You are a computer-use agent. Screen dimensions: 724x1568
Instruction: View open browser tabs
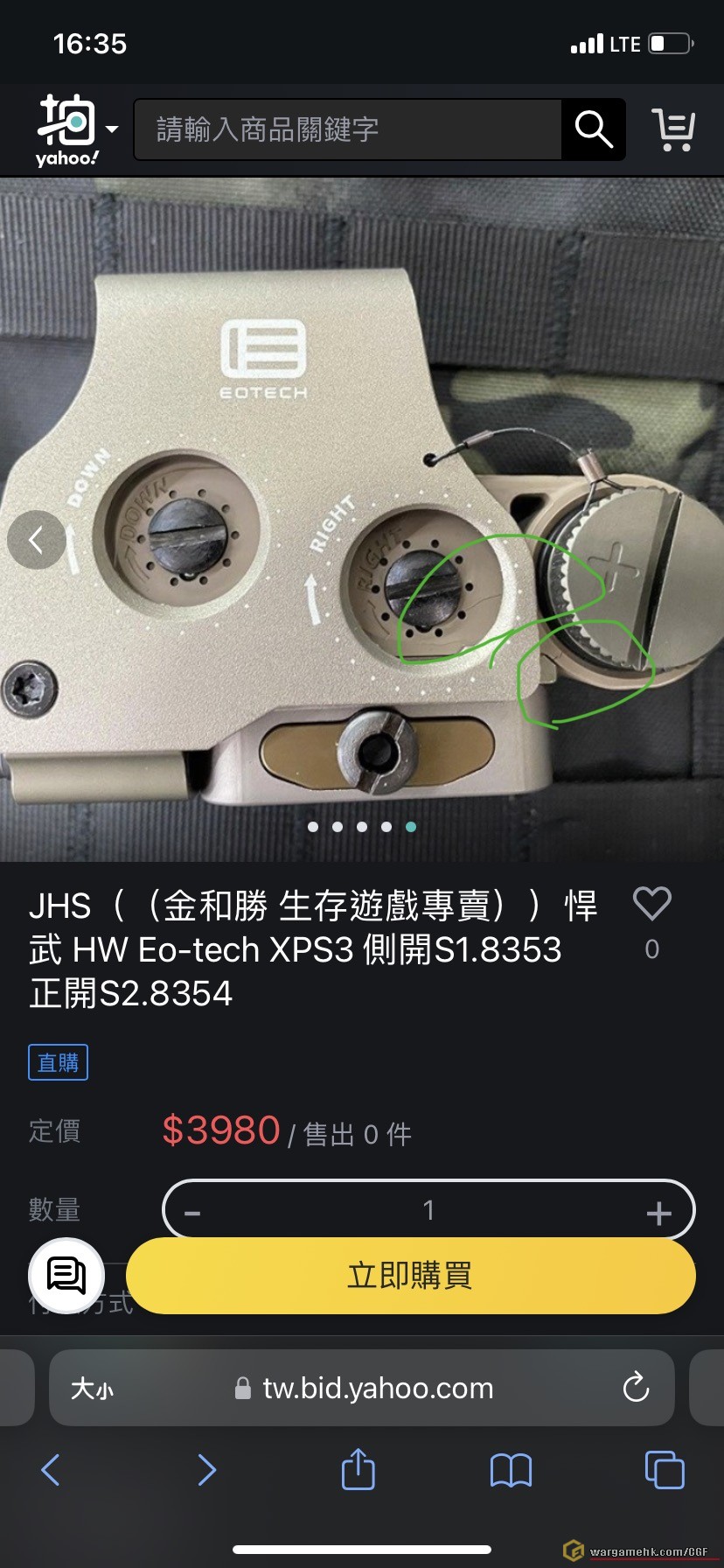(x=665, y=1470)
